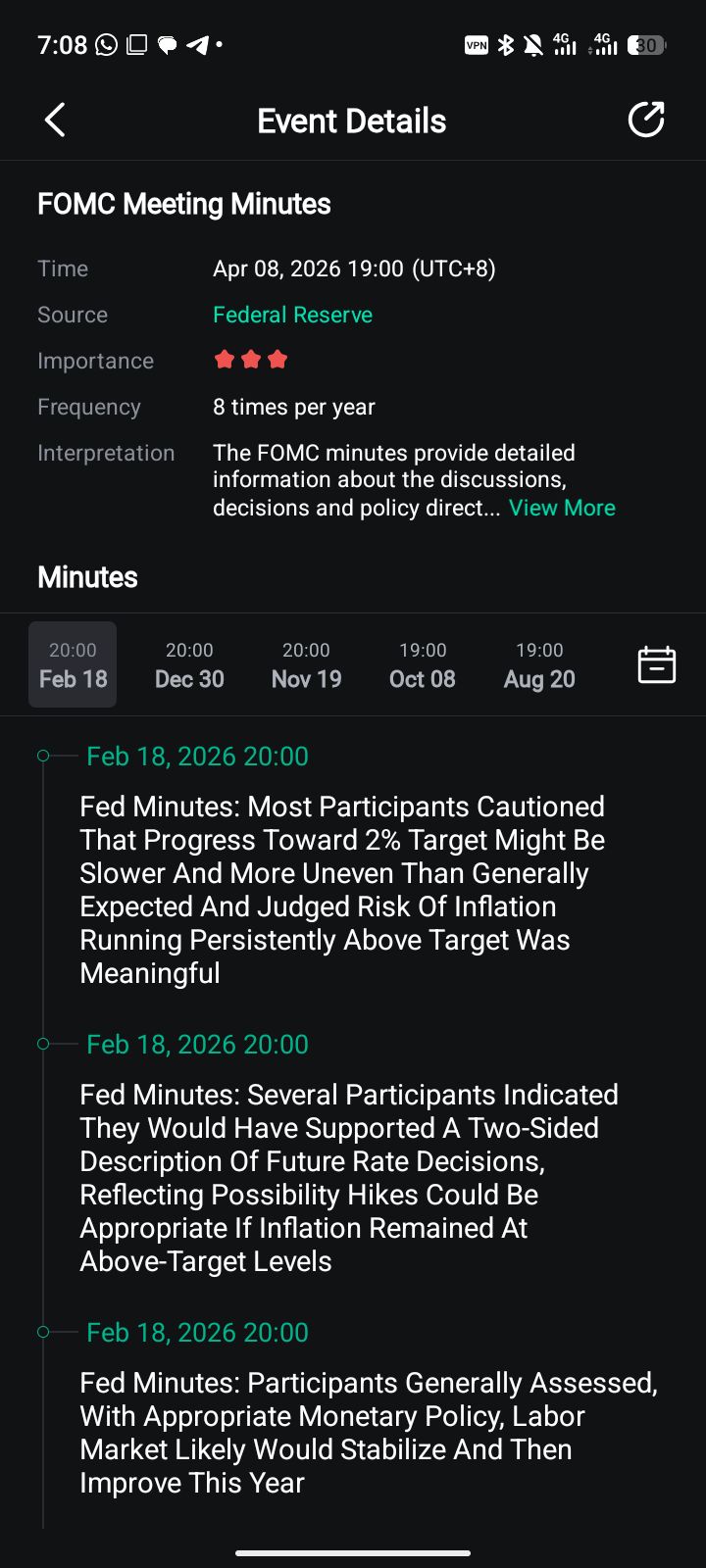706x1568 pixels.
Task: Switch to Nov 19 minutes
Action: point(306,664)
